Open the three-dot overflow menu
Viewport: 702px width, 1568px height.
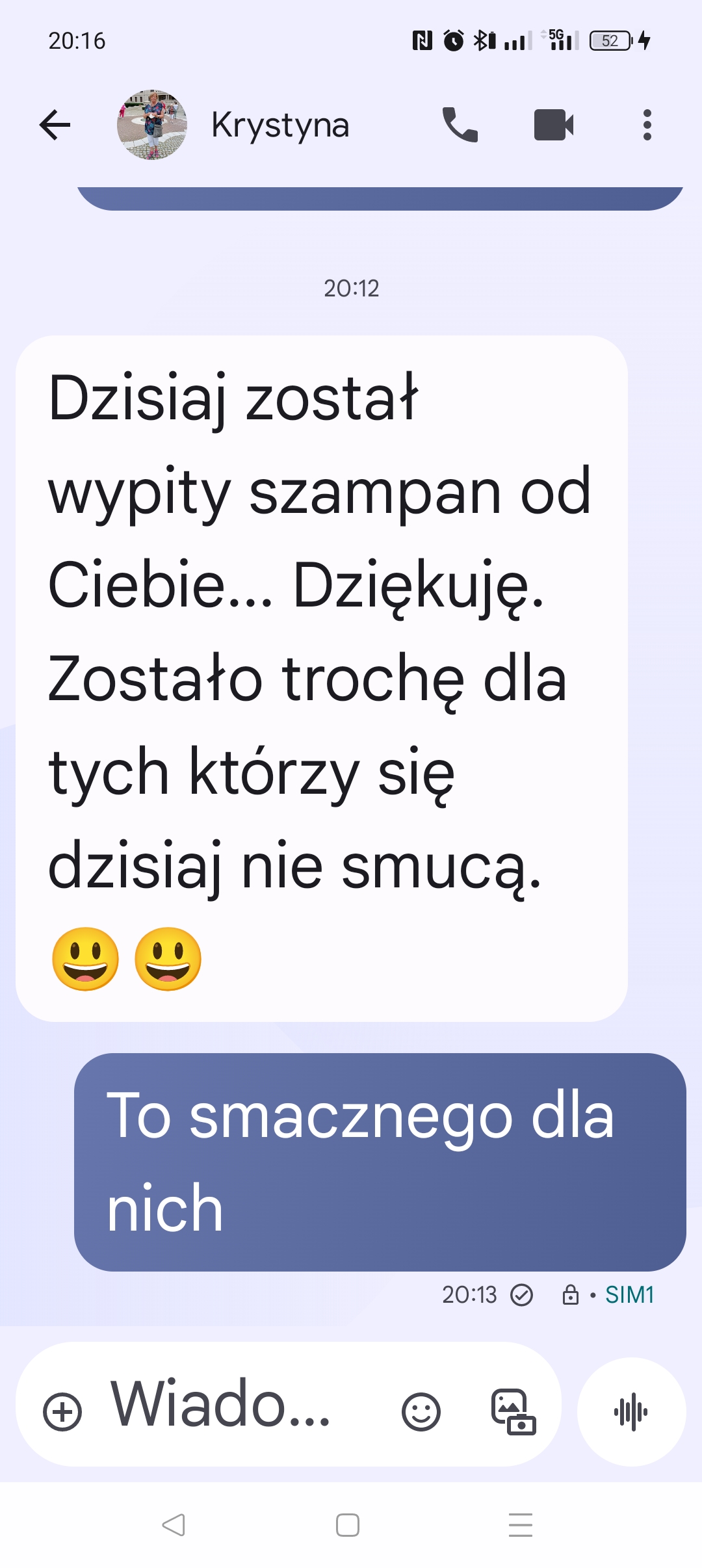(x=647, y=125)
